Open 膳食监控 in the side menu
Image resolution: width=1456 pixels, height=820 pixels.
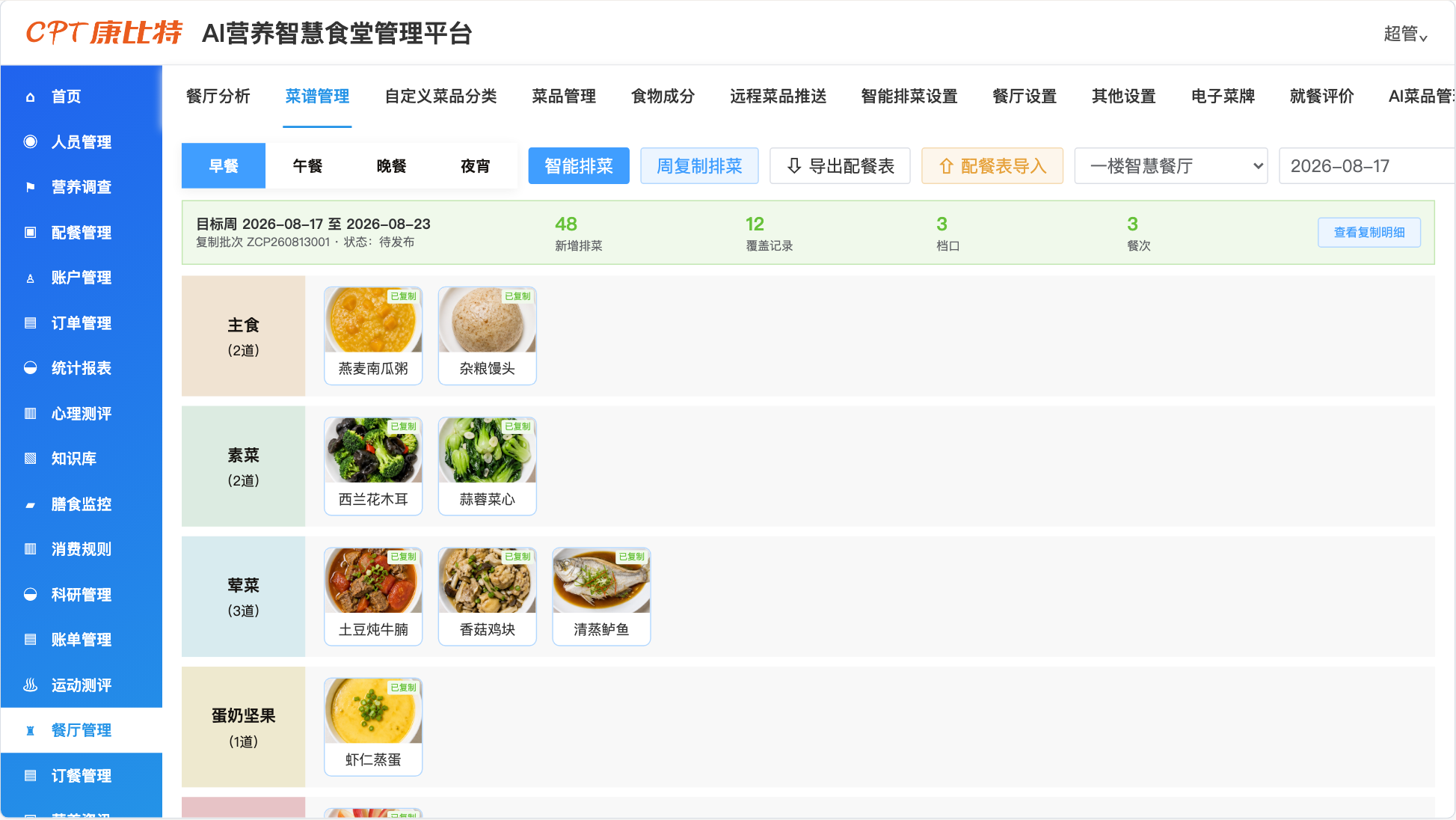point(82,504)
